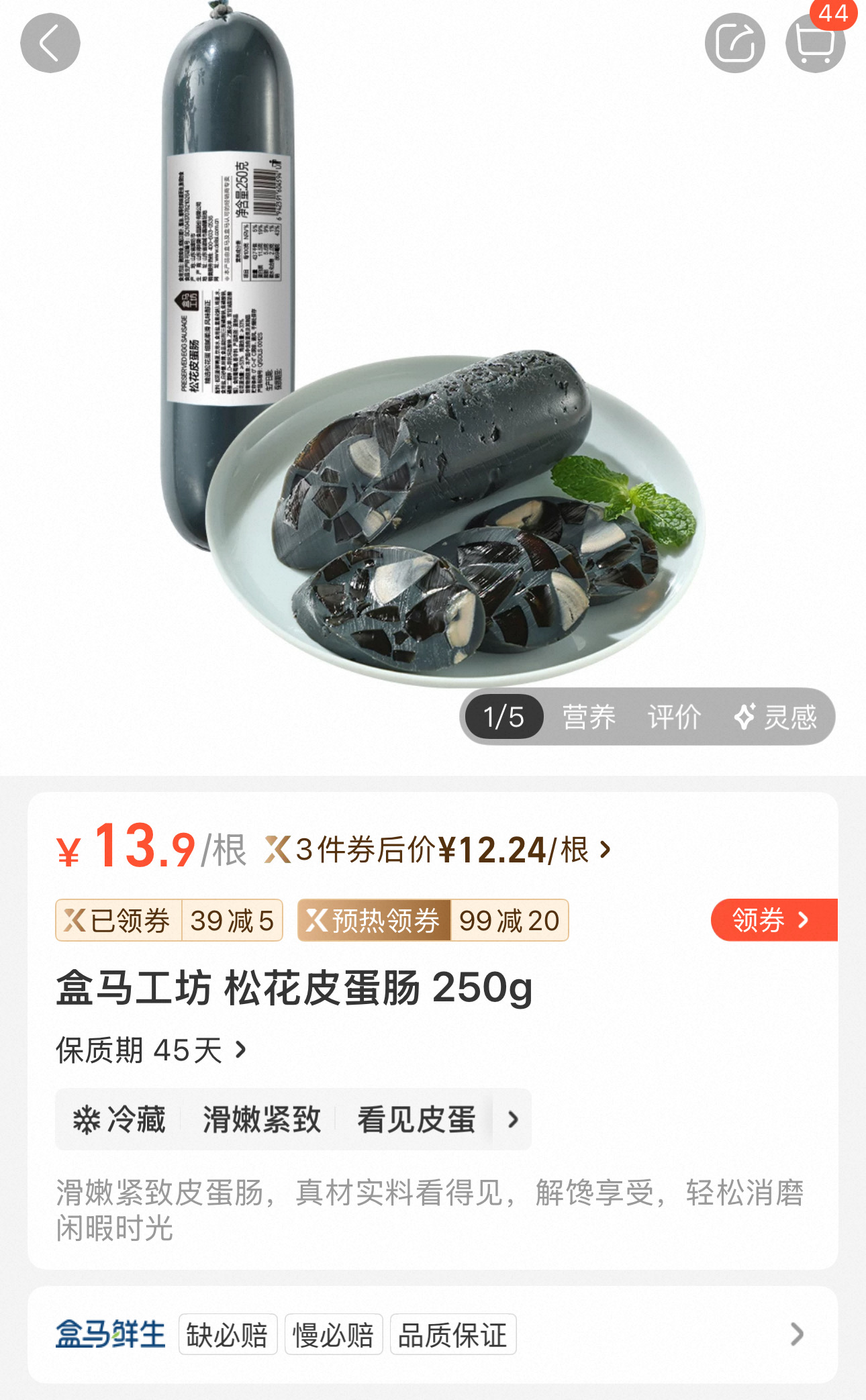This screenshot has height=1400, width=866.
Task: Open the main product image
Action: point(433,349)
